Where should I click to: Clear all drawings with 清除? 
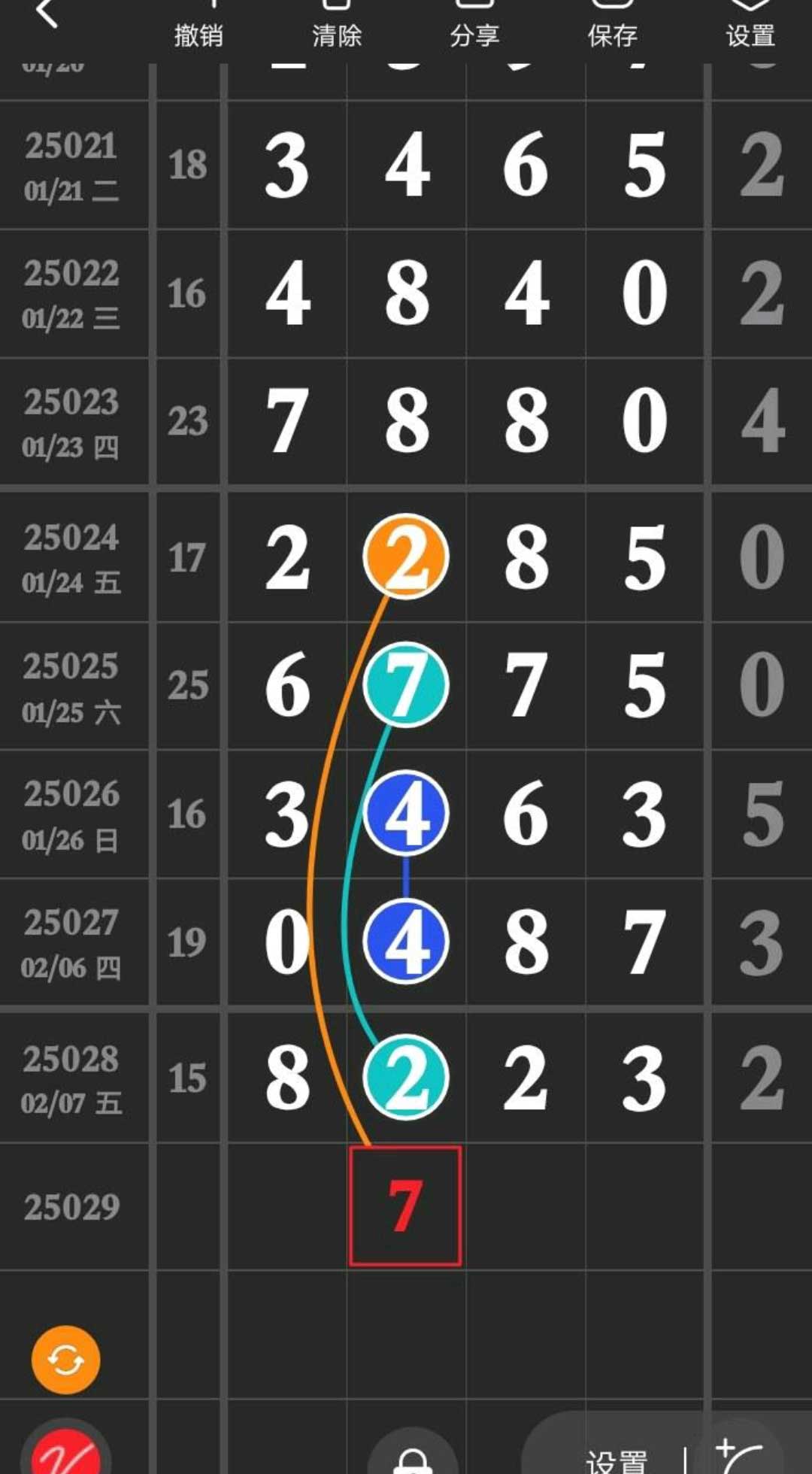click(336, 24)
